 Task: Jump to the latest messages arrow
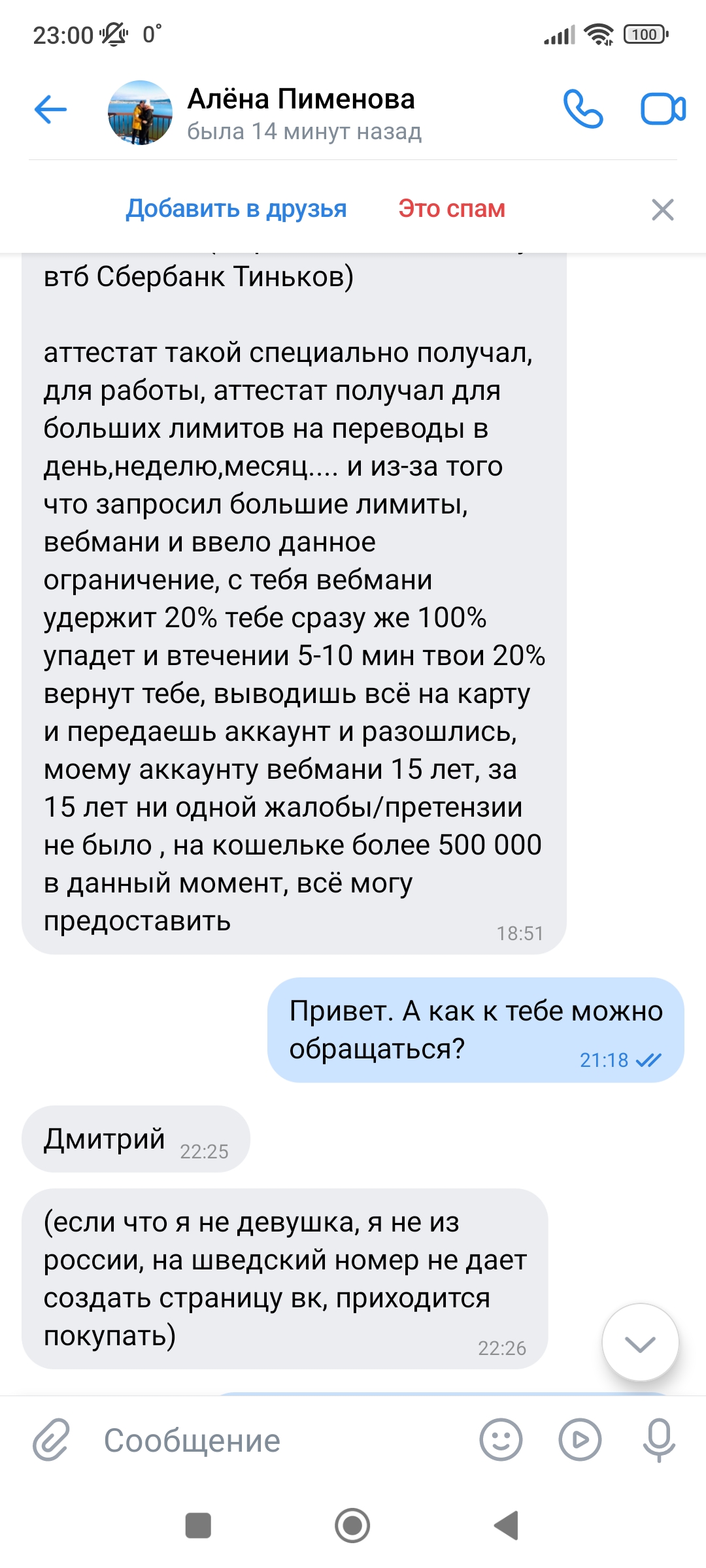pyautogui.click(x=640, y=1343)
